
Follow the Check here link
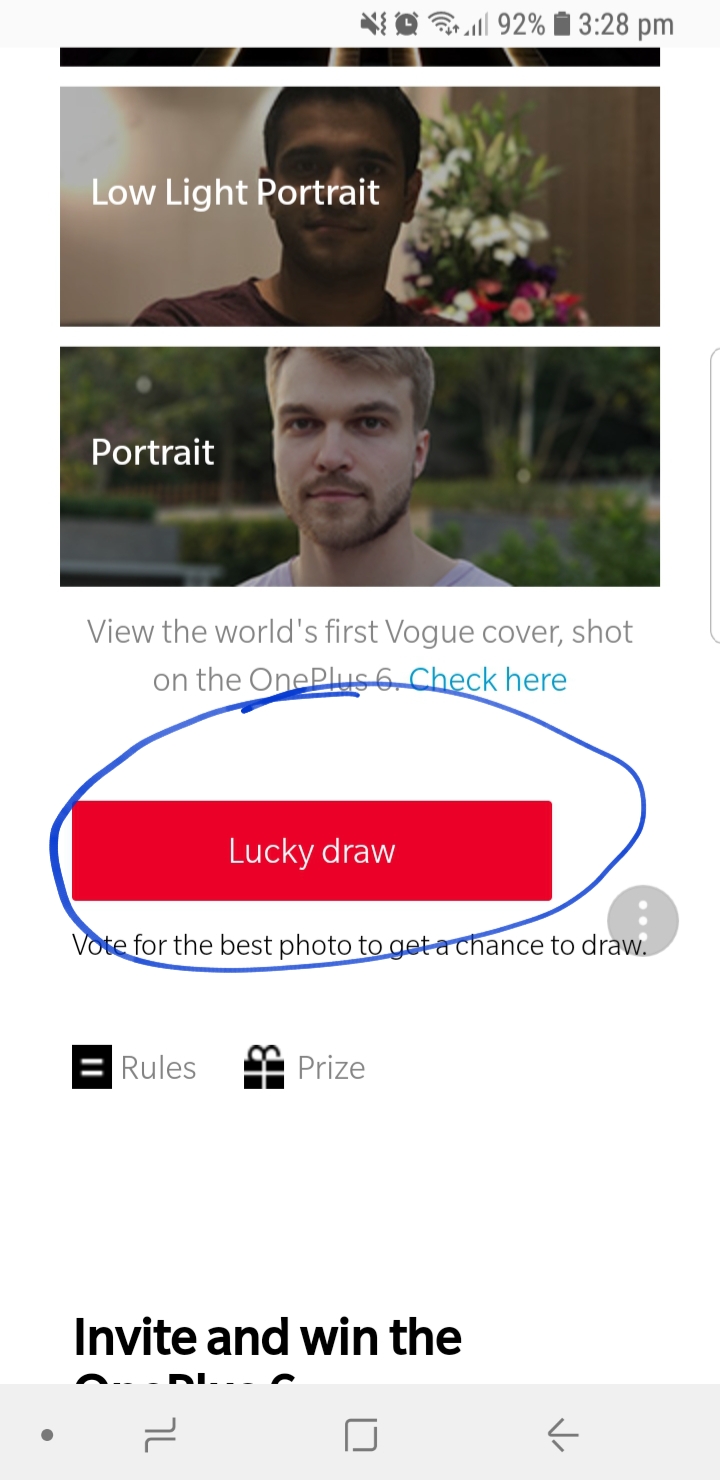pos(488,680)
